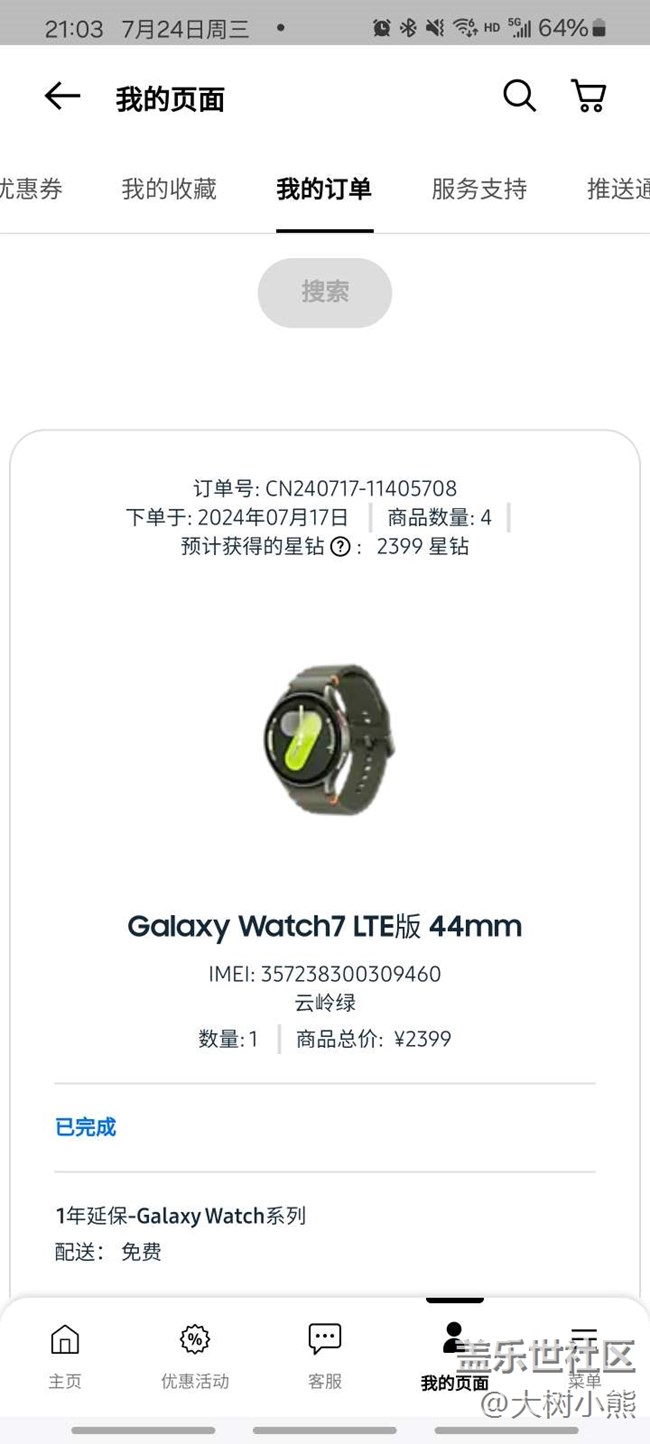The height and width of the screenshot is (1444, 650).
Task: Go back using the arrow icon
Action: click(x=62, y=96)
